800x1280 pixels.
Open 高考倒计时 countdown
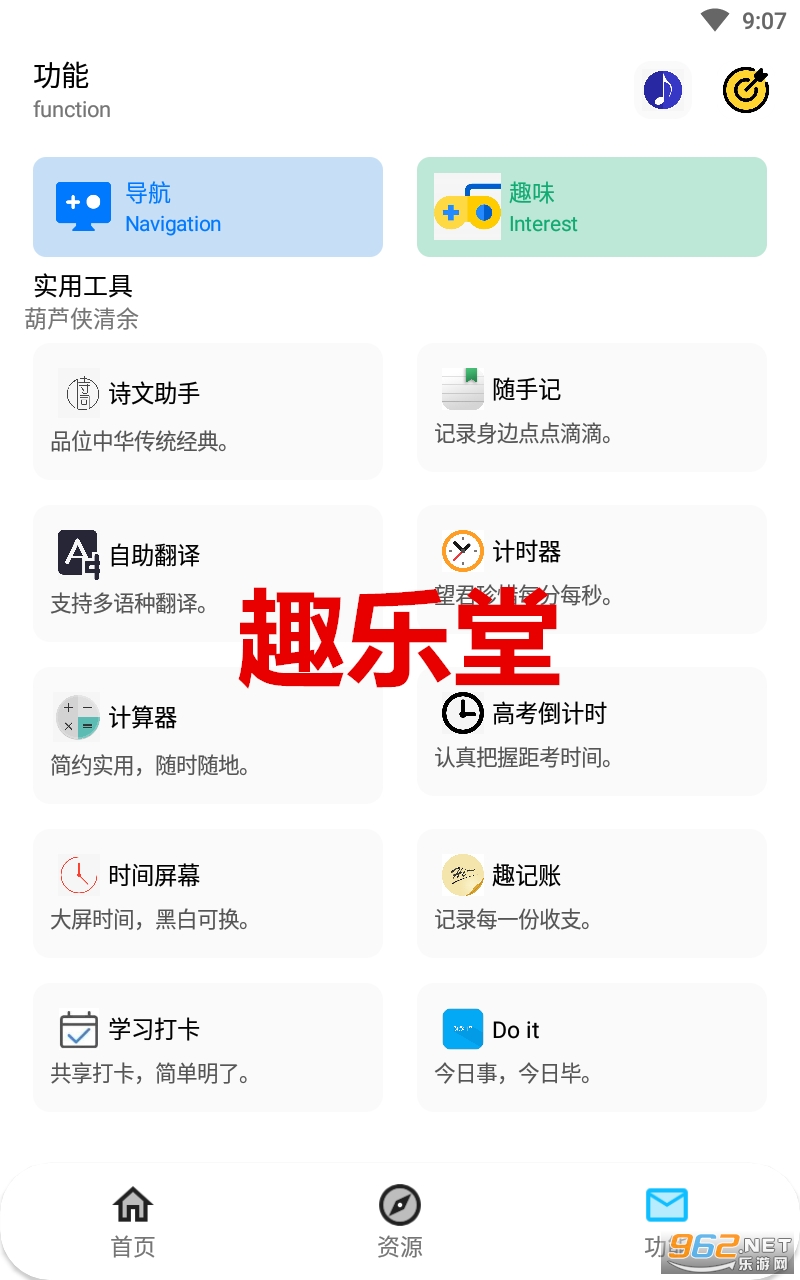click(592, 731)
